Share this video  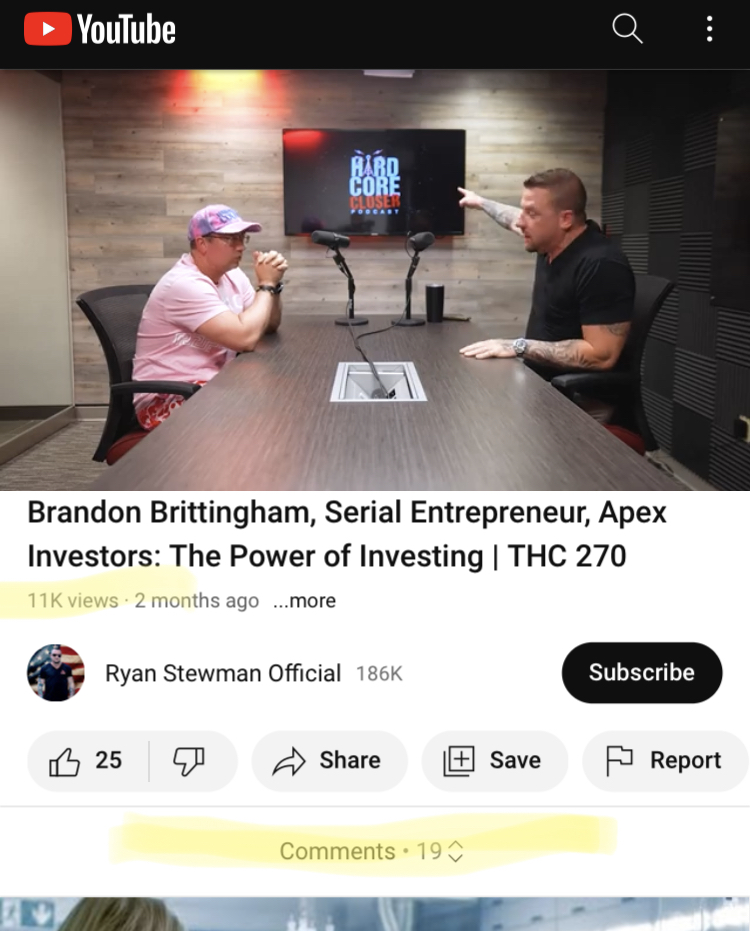329,761
